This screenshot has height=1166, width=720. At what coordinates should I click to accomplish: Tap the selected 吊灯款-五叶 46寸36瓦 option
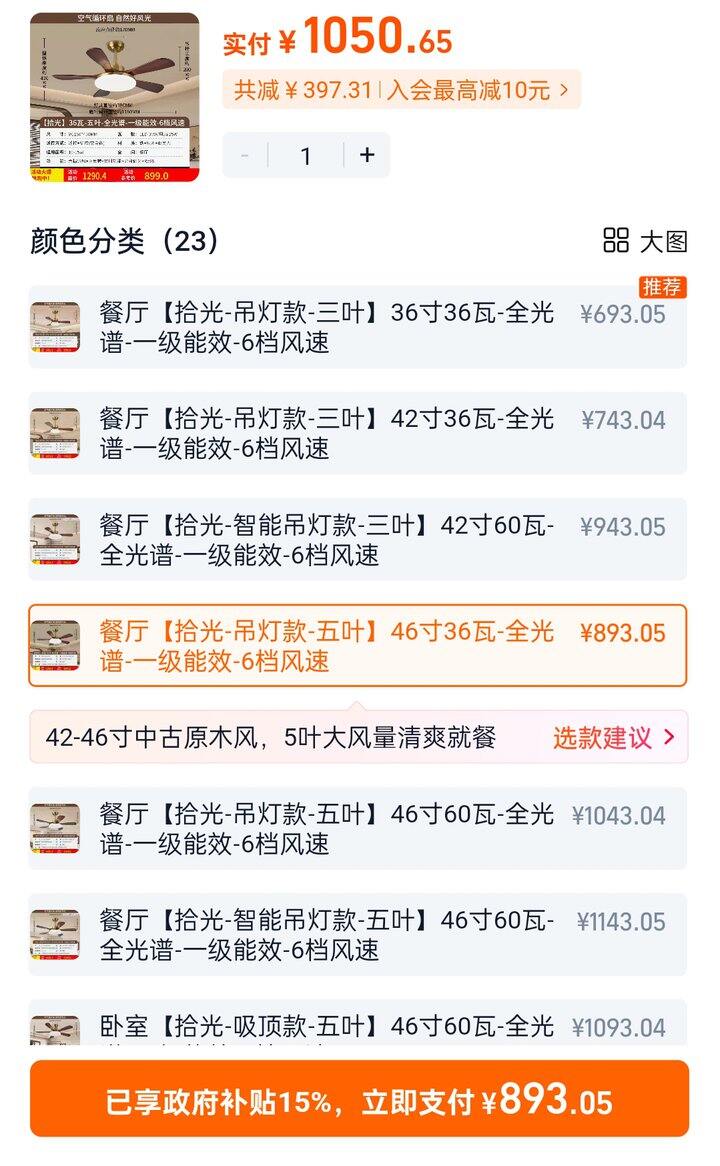coord(357,646)
